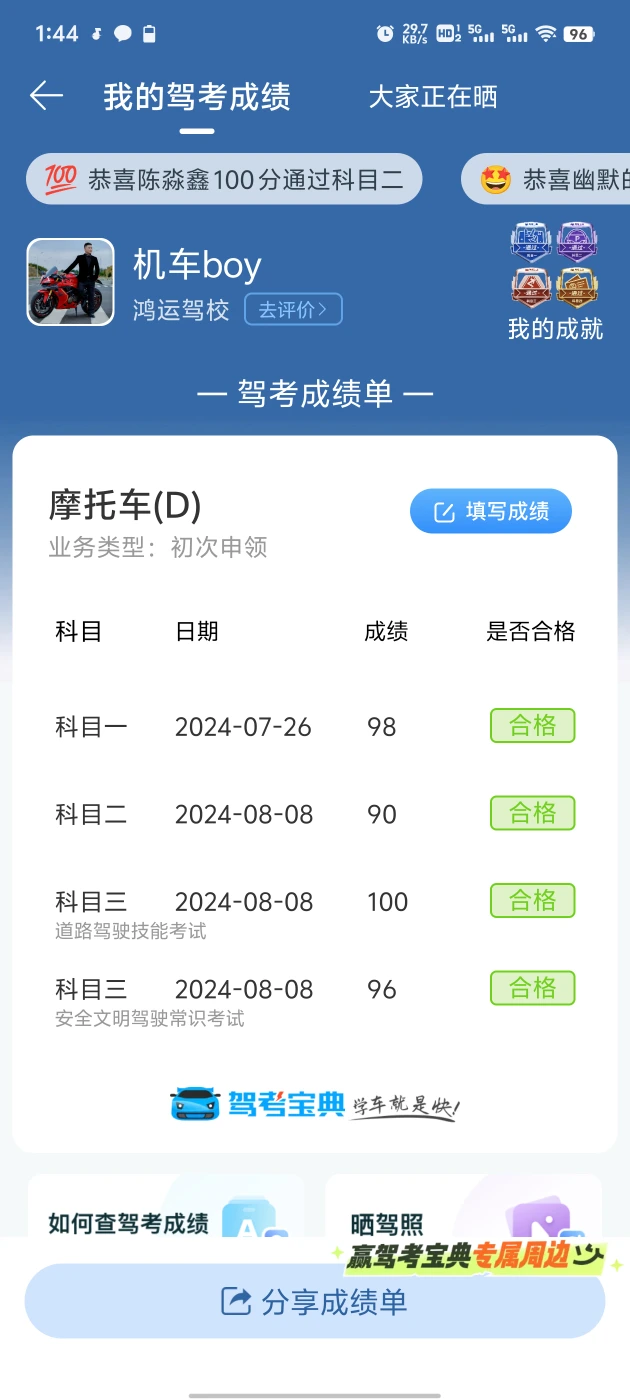630x1400 pixels.
Task: Switch to the 大家正在晒 tab
Action: (432, 97)
